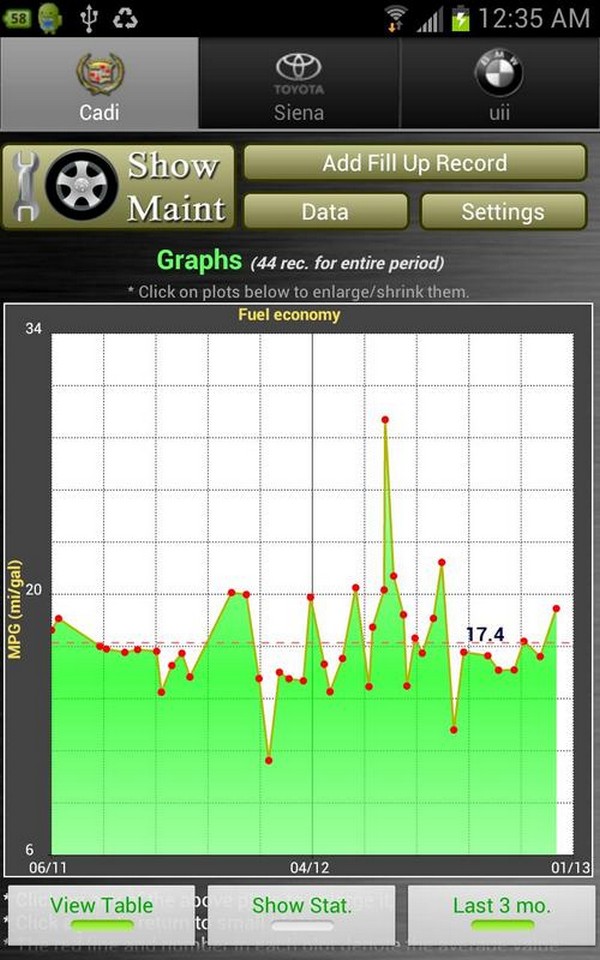Select the uii BMW tab

(500, 84)
